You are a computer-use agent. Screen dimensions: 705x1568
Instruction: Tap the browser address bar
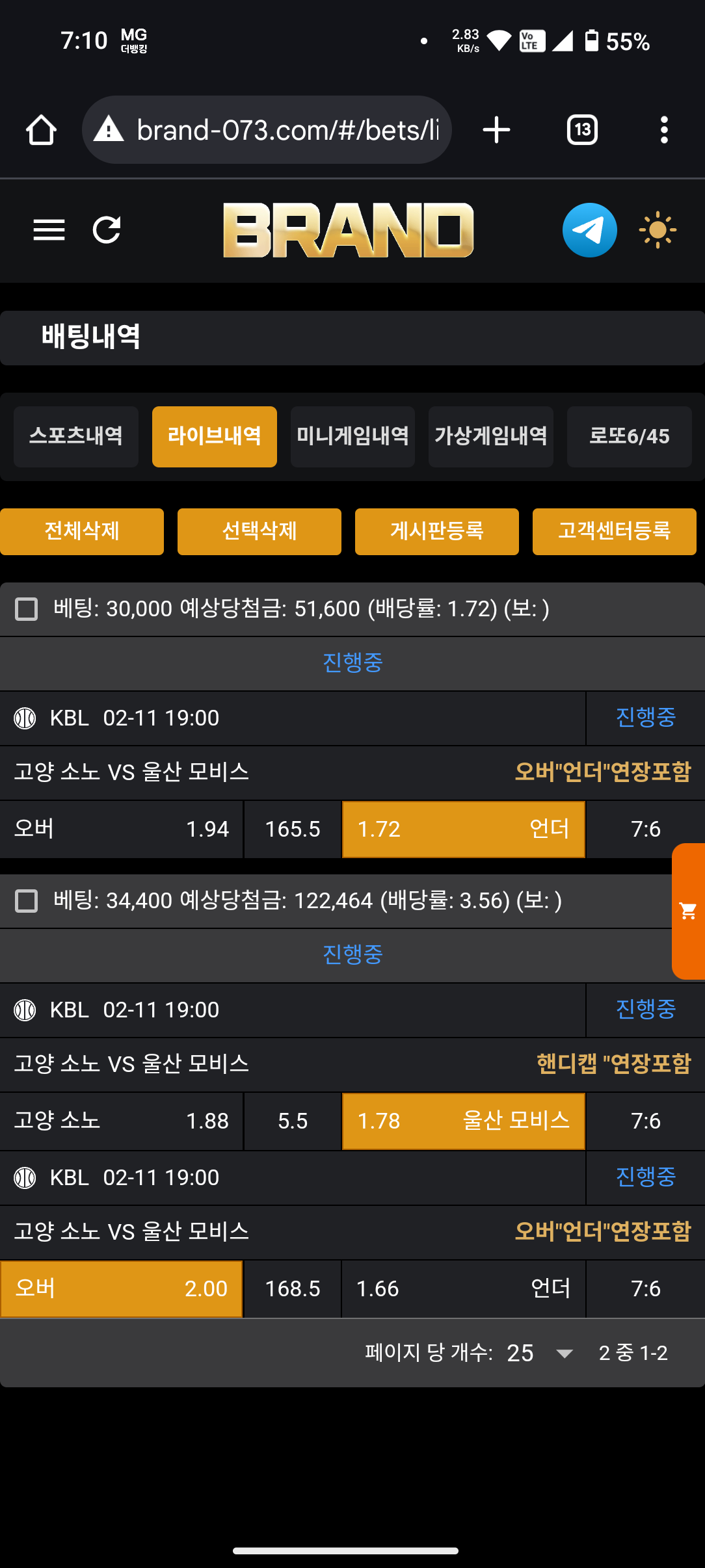(286, 130)
